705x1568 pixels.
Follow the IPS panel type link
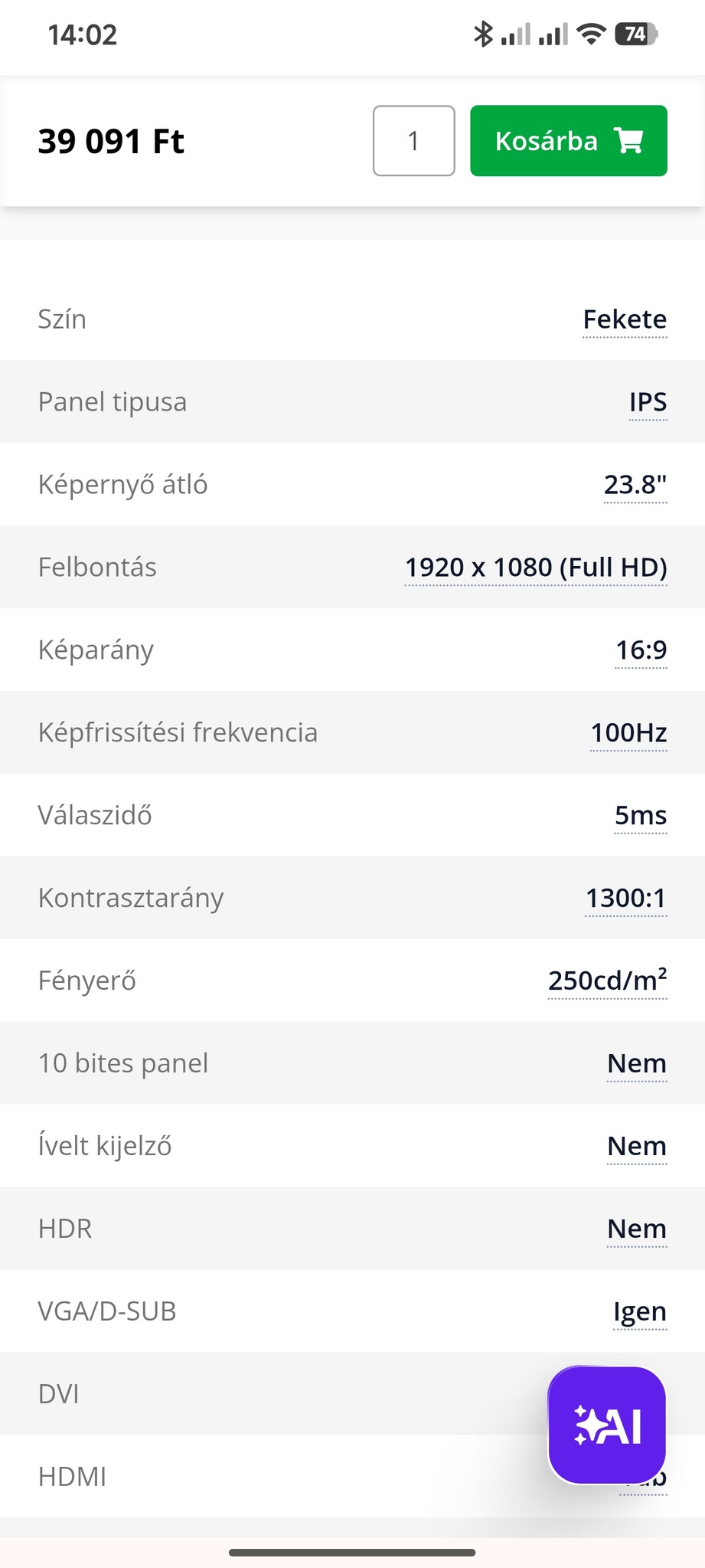pos(648,402)
